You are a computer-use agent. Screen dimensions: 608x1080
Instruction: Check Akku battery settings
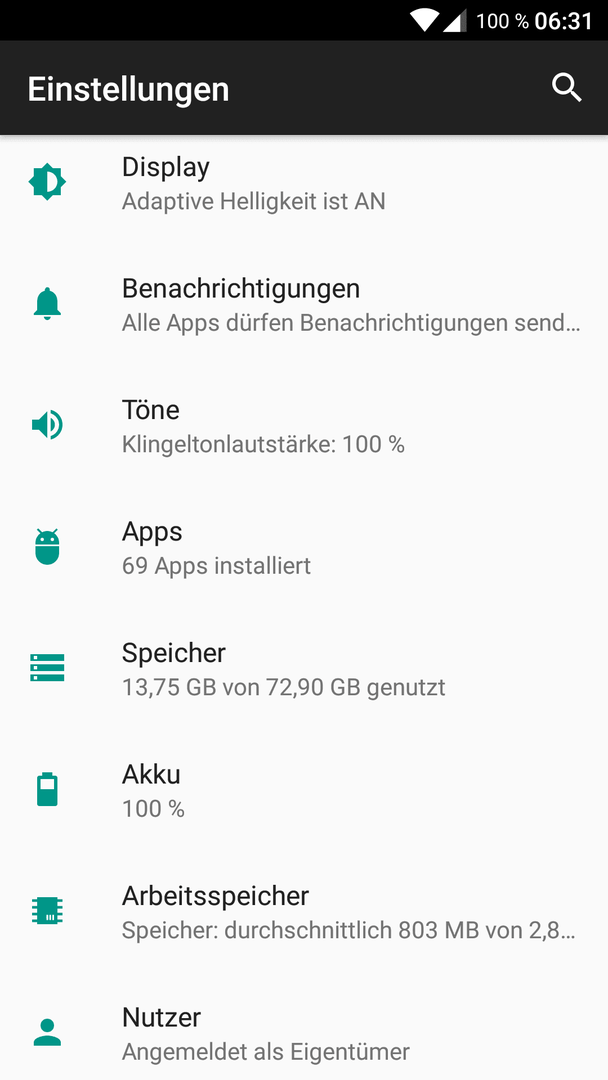pos(304,790)
